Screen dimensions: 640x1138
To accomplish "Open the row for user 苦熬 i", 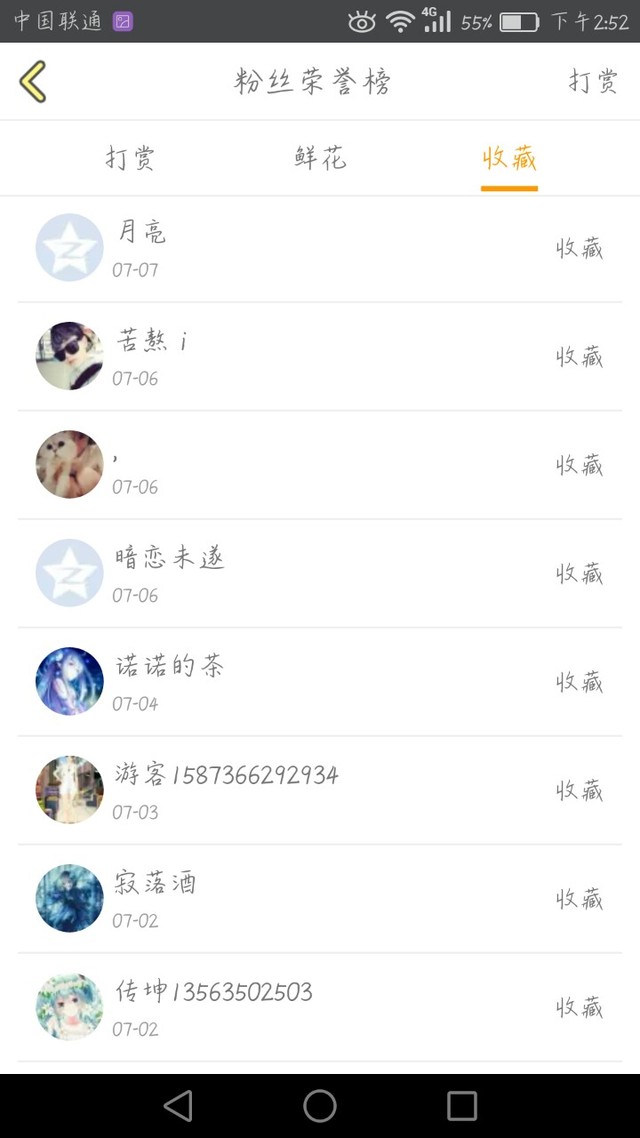I will (x=320, y=356).
